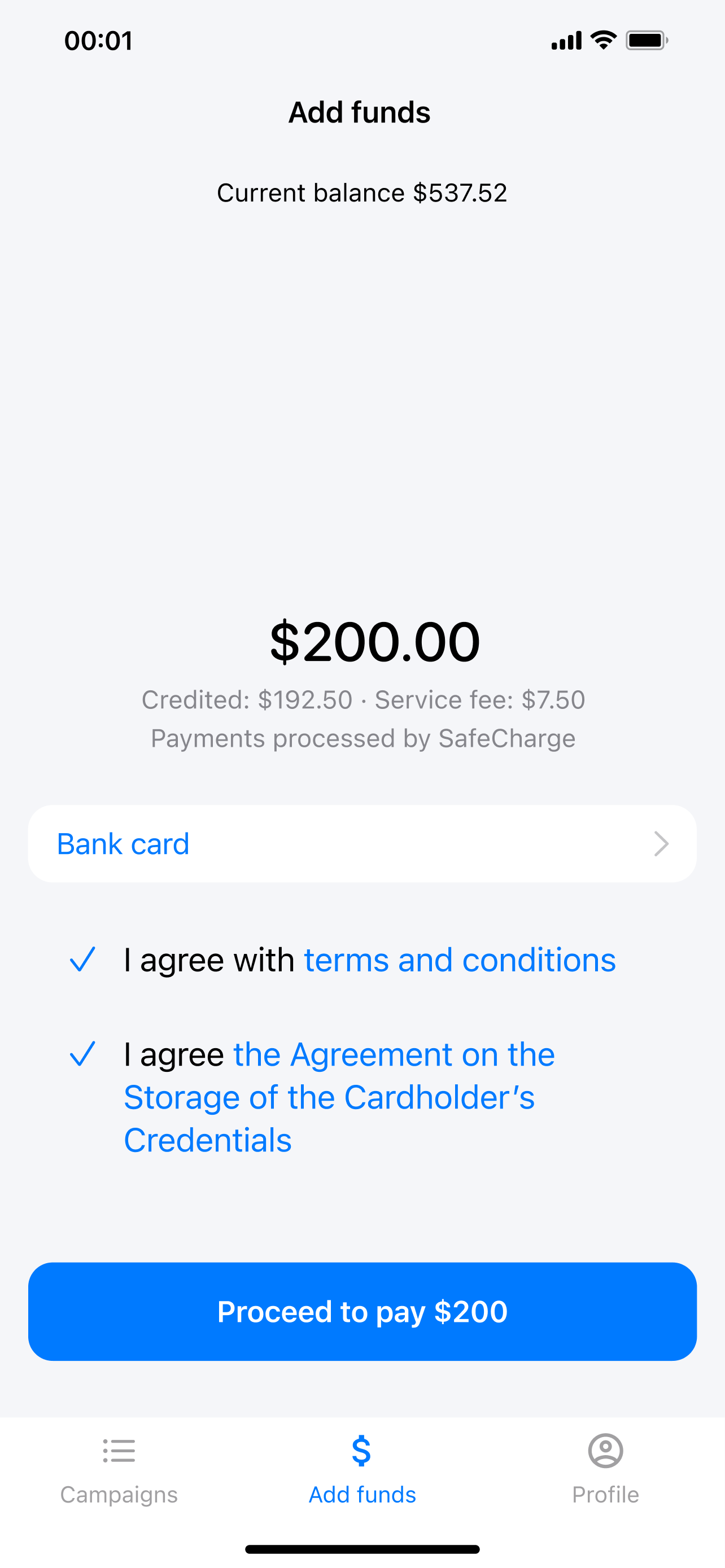Uncheck the terms and conditions agreement

(x=82, y=960)
